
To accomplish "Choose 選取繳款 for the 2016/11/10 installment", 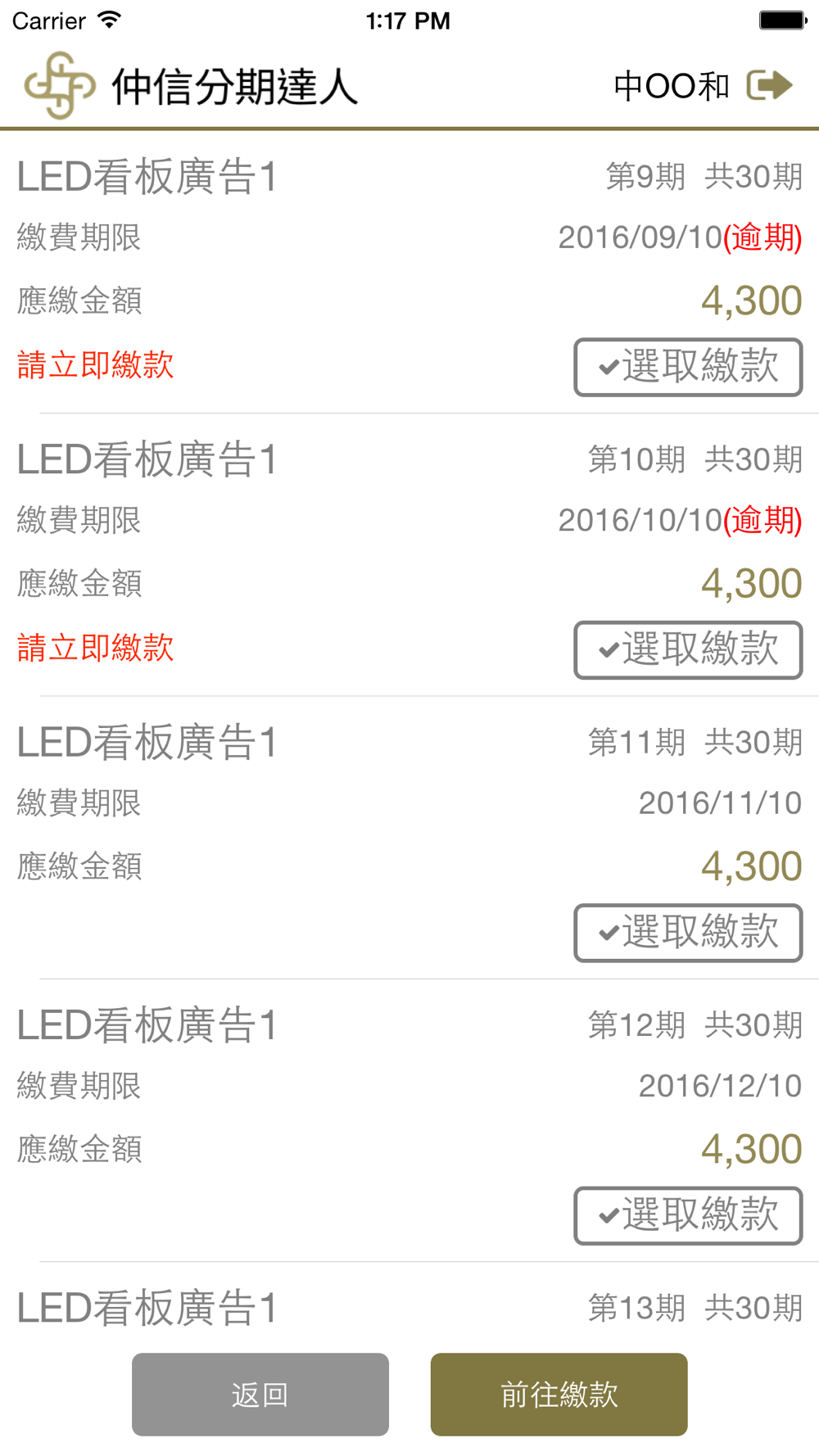I will (688, 933).
